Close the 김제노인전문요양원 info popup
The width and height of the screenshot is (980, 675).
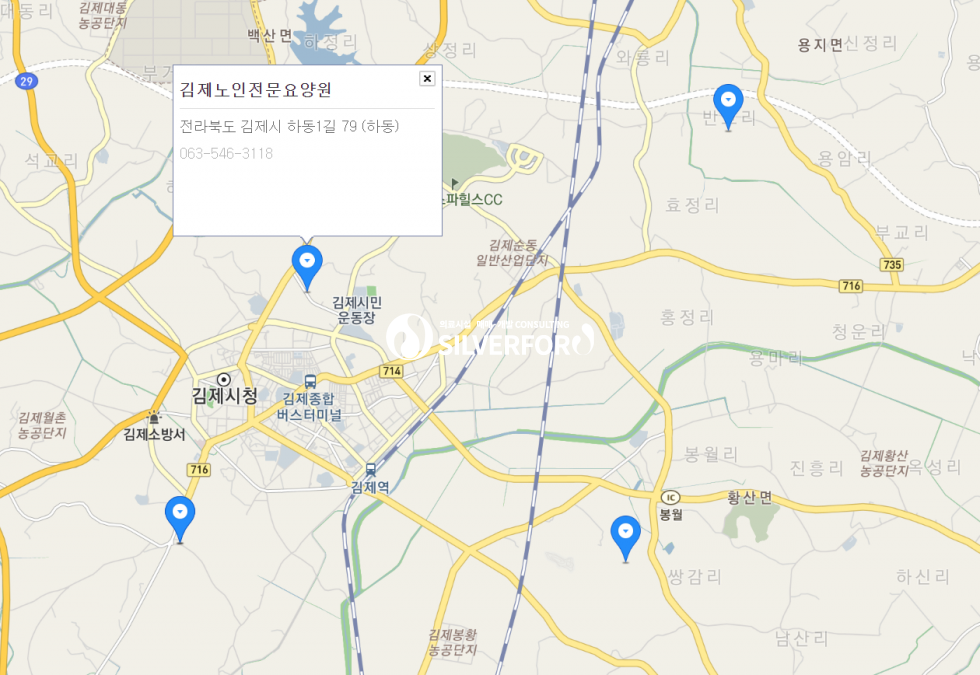tap(427, 78)
